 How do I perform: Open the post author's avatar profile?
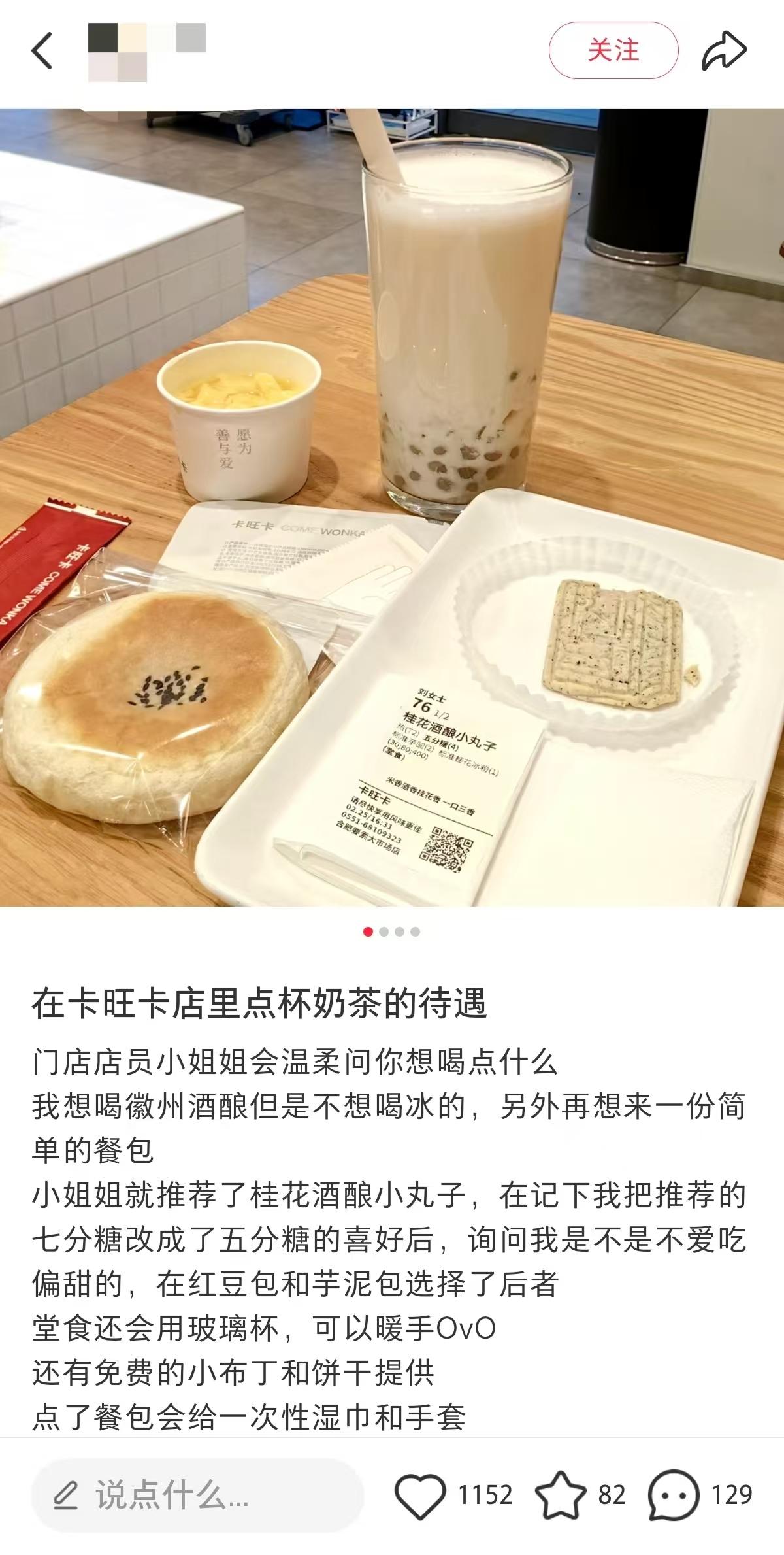pyautogui.click(x=118, y=52)
